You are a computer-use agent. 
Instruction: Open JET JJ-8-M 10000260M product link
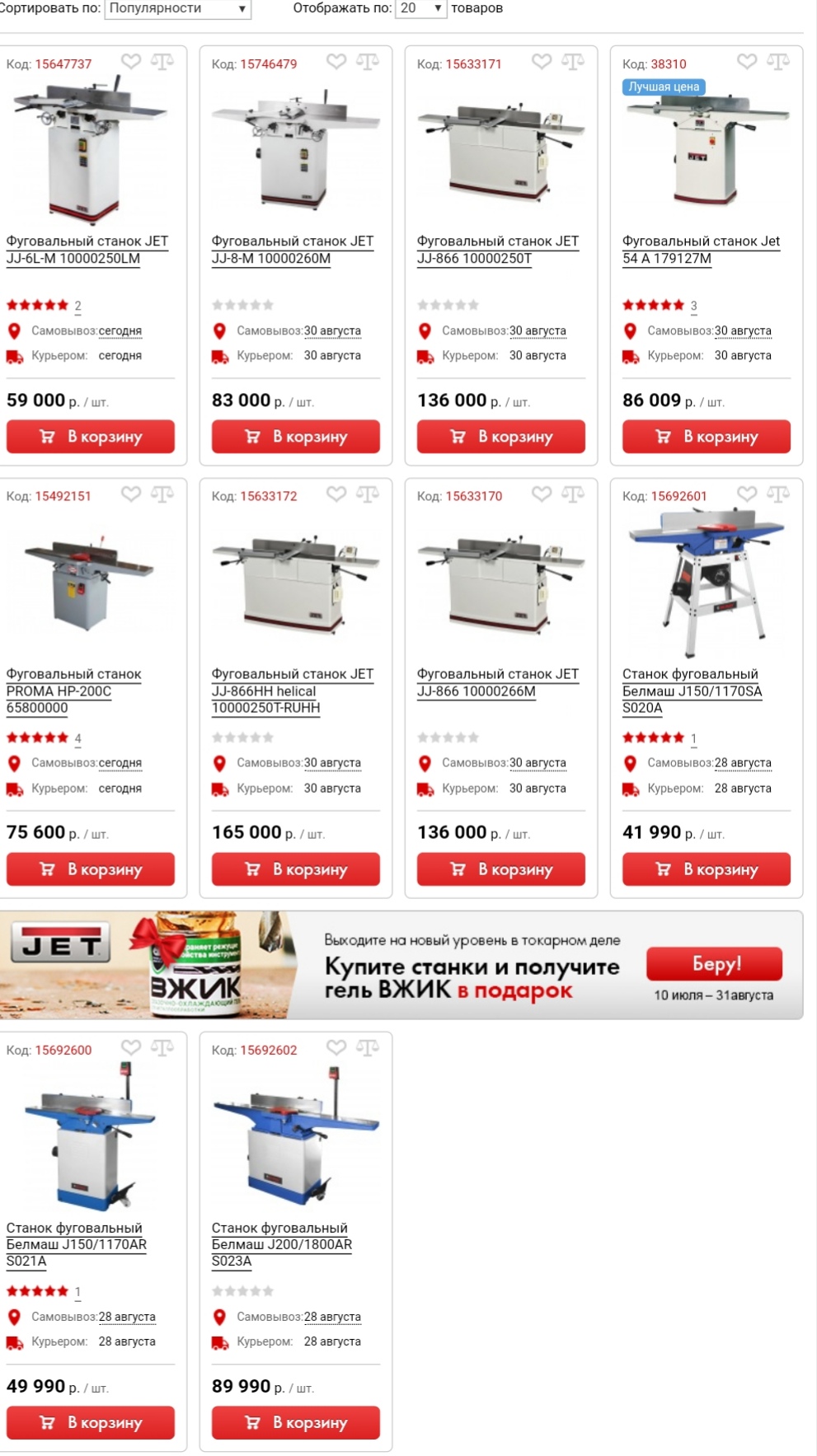point(293,250)
